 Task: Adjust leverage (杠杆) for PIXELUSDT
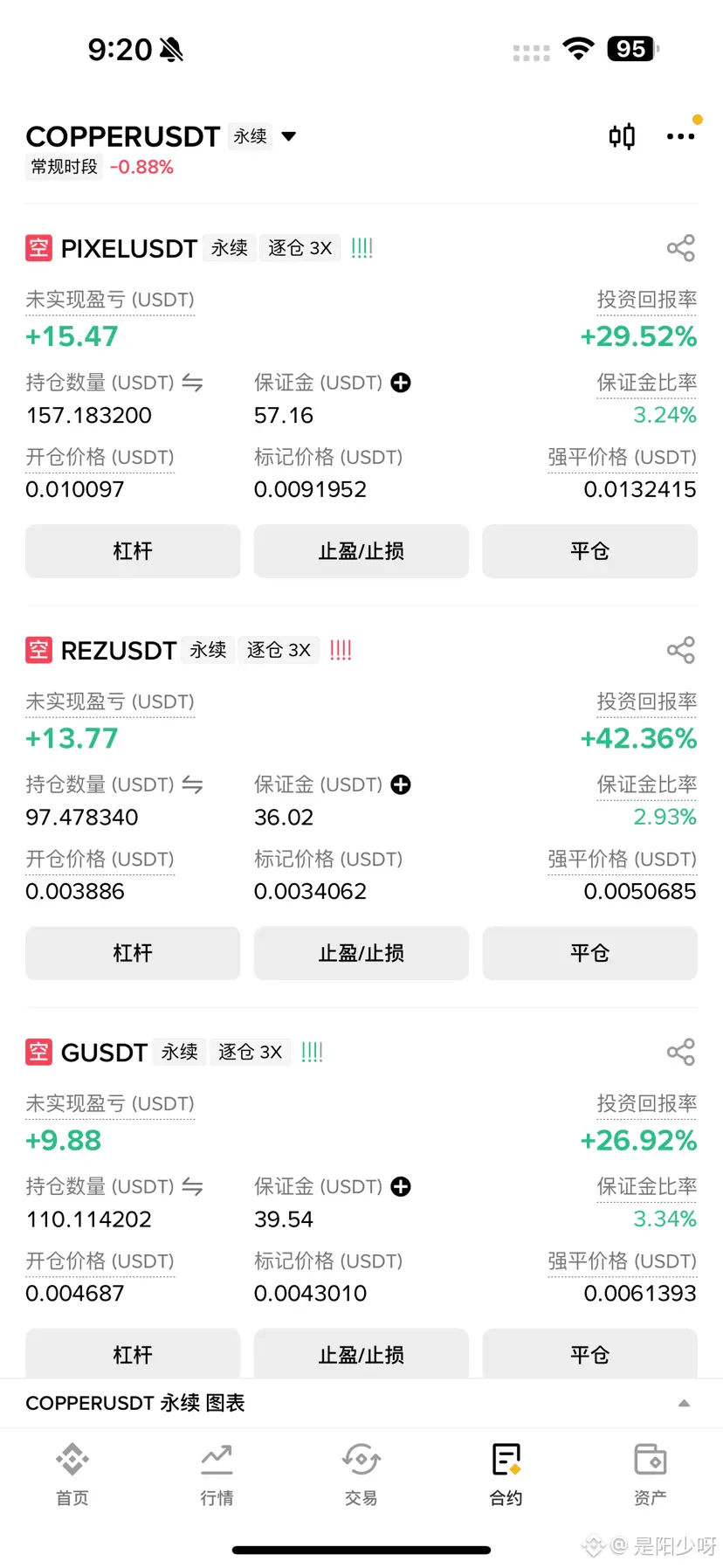tap(133, 551)
